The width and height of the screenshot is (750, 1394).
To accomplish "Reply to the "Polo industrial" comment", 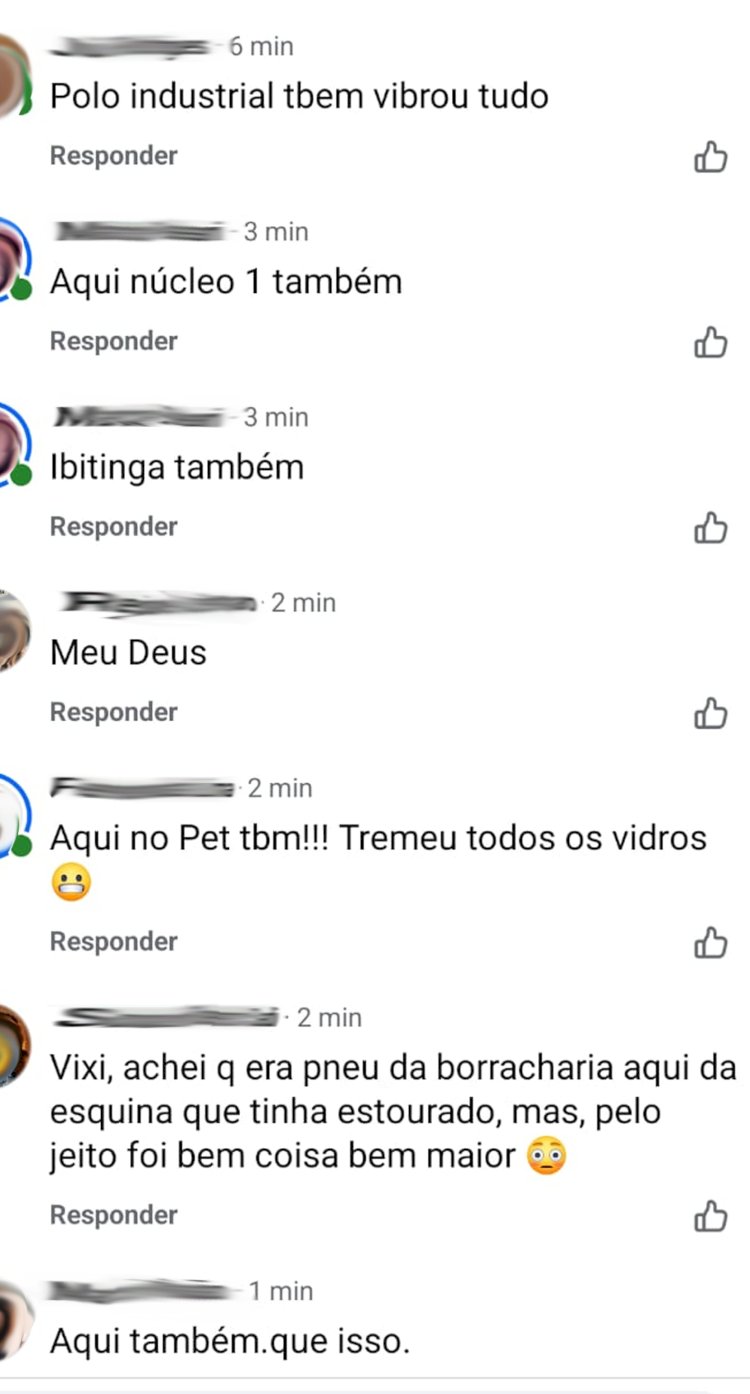I will pos(113,156).
